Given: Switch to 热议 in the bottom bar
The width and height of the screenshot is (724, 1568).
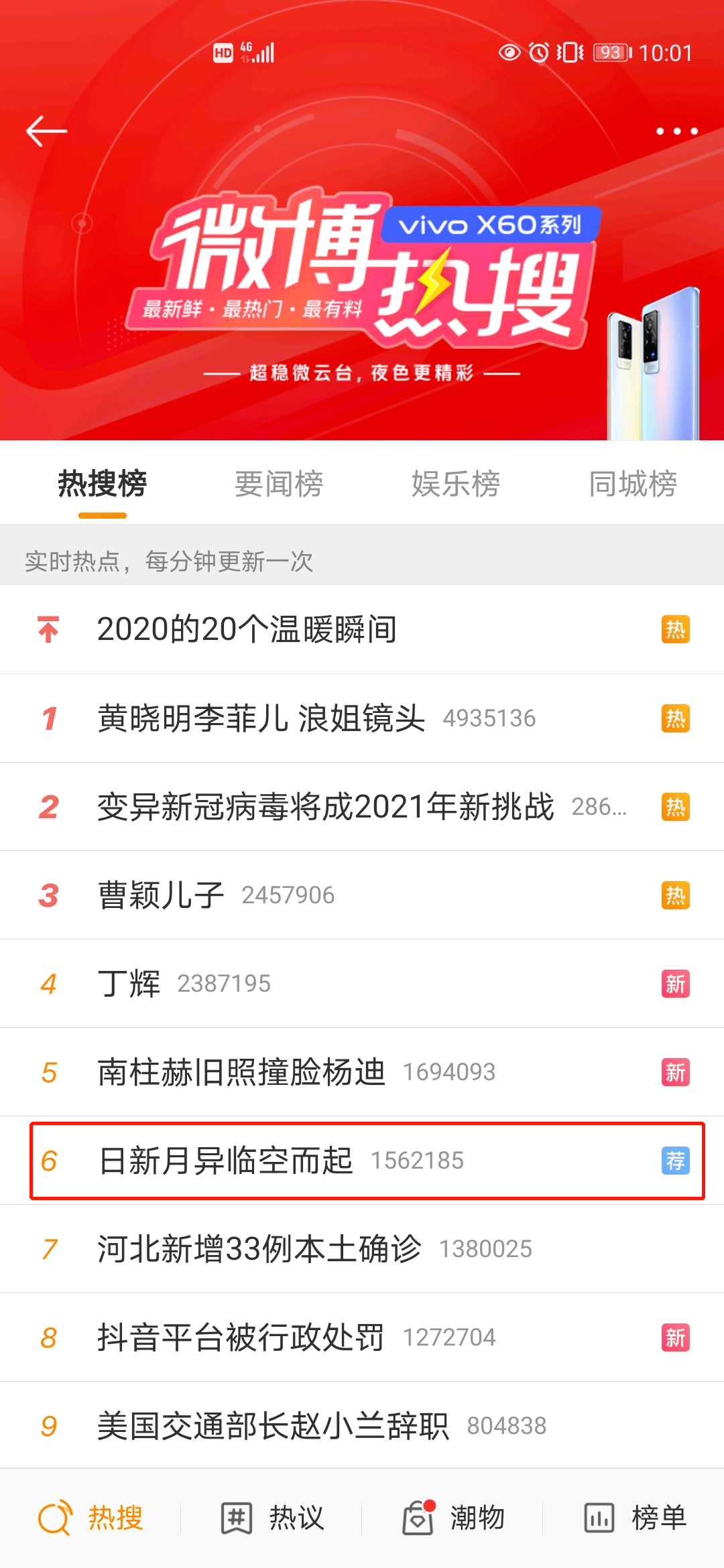Looking at the screenshot, I should [272, 1518].
